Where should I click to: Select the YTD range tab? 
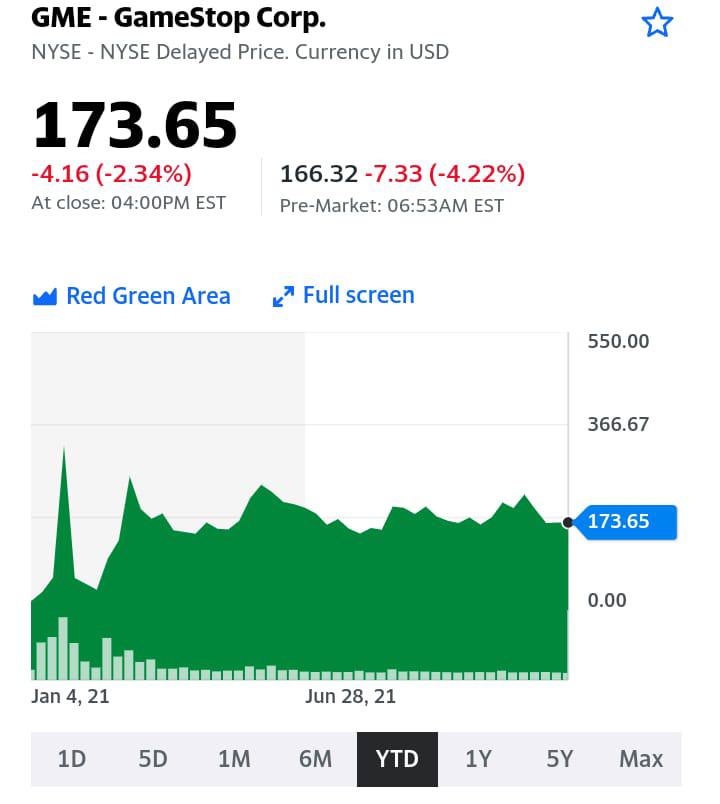tap(397, 759)
